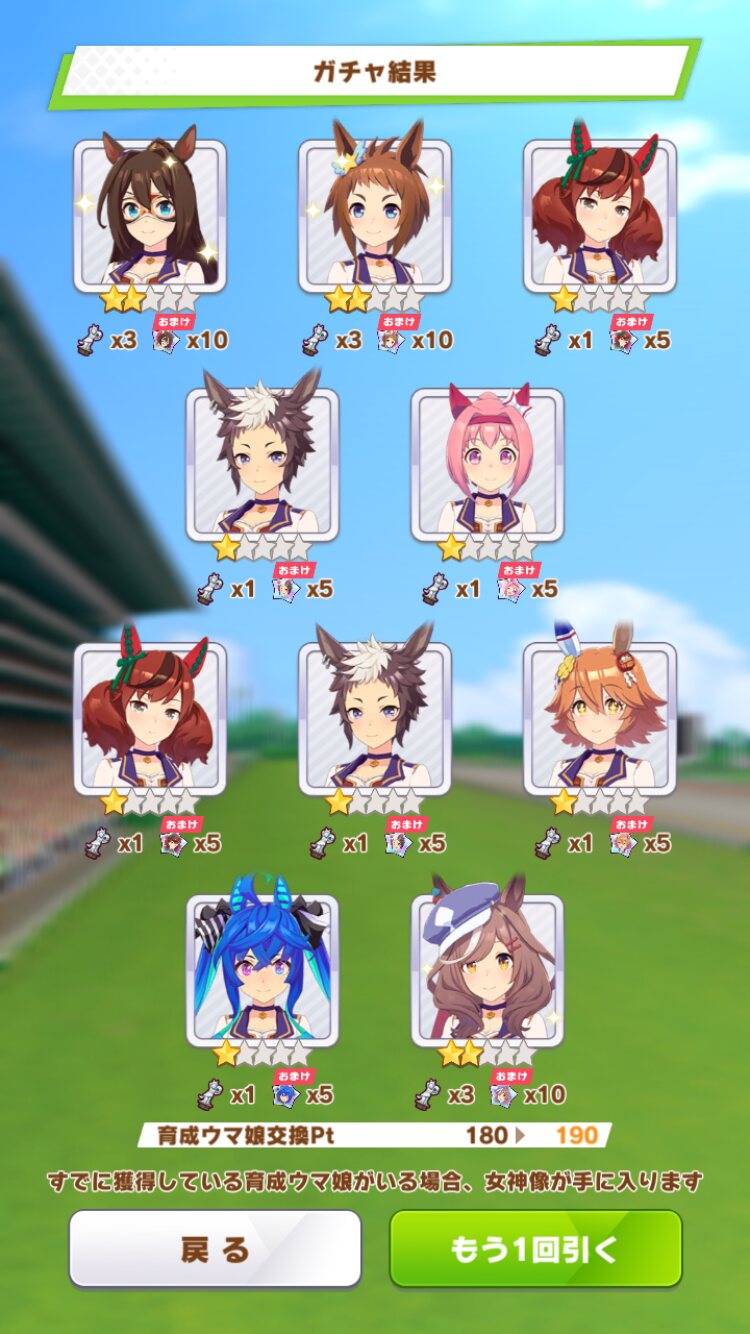This screenshot has height=1334, width=750.
Task: Select the two-star character with blue flower hairpin
Action: click(x=375, y=215)
